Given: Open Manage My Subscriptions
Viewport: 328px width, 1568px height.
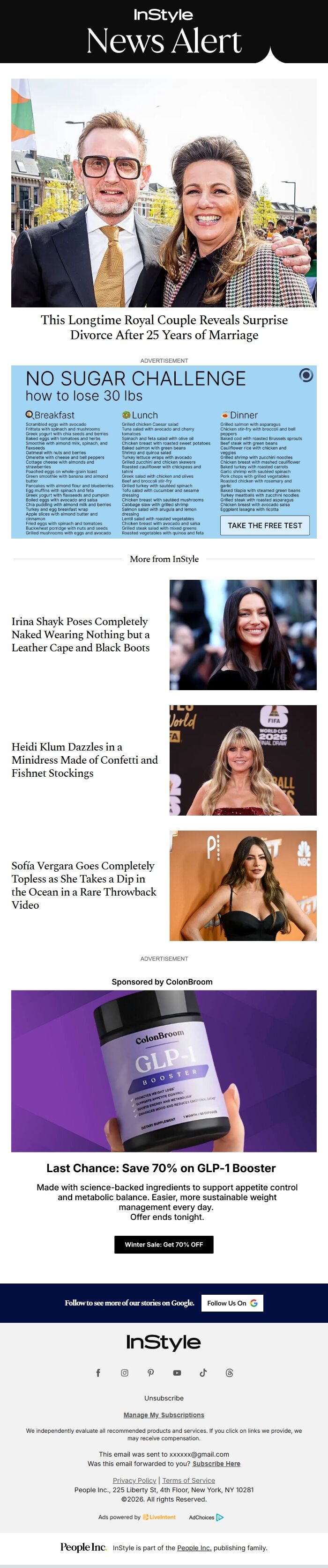Looking at the screenshot, I should (164, 1415).
